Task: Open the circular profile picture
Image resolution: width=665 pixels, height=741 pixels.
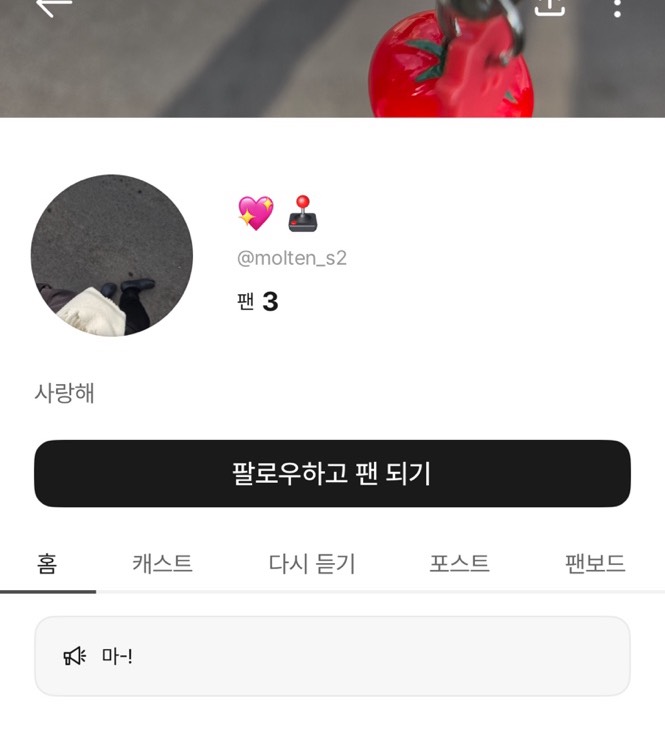Action: coord(112,256)
